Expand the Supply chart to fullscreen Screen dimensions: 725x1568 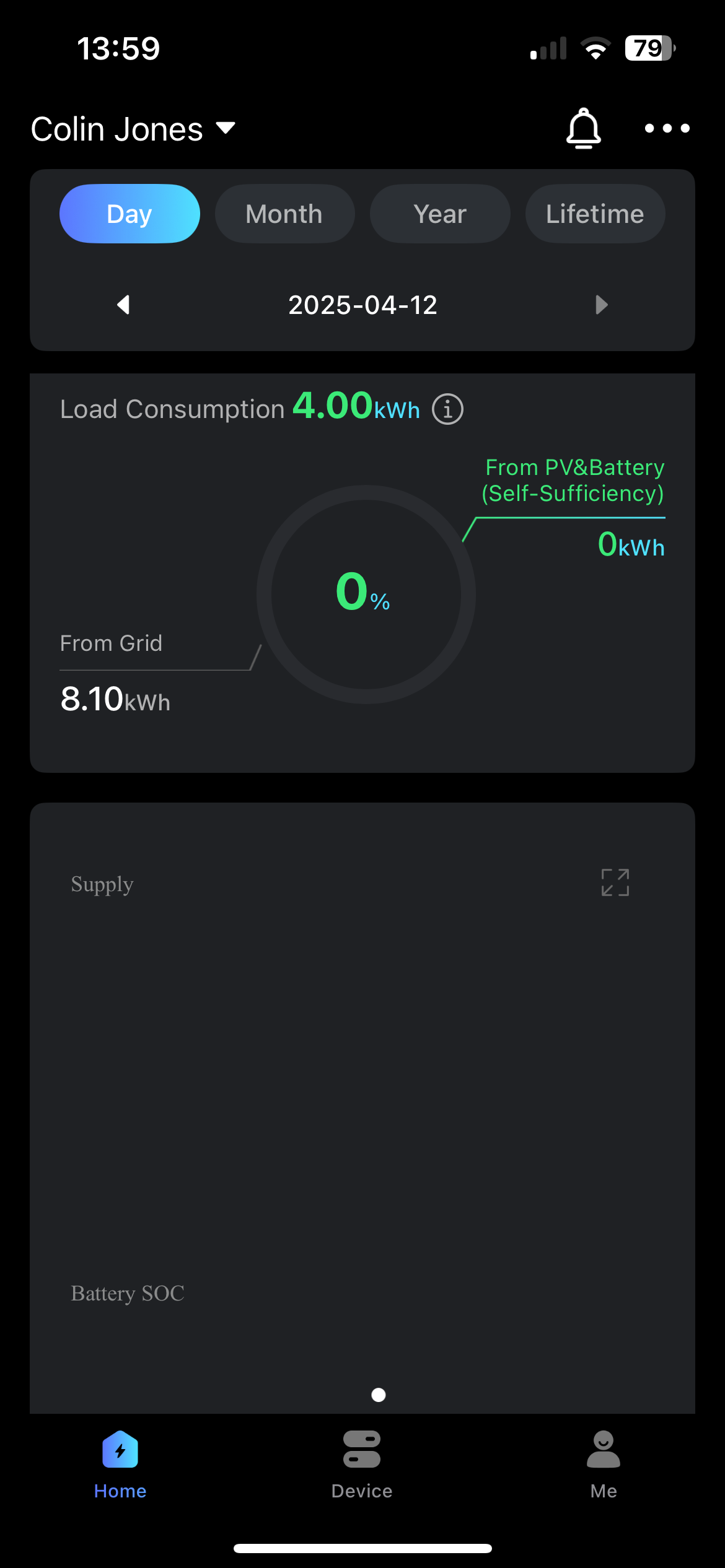[615, 882]
